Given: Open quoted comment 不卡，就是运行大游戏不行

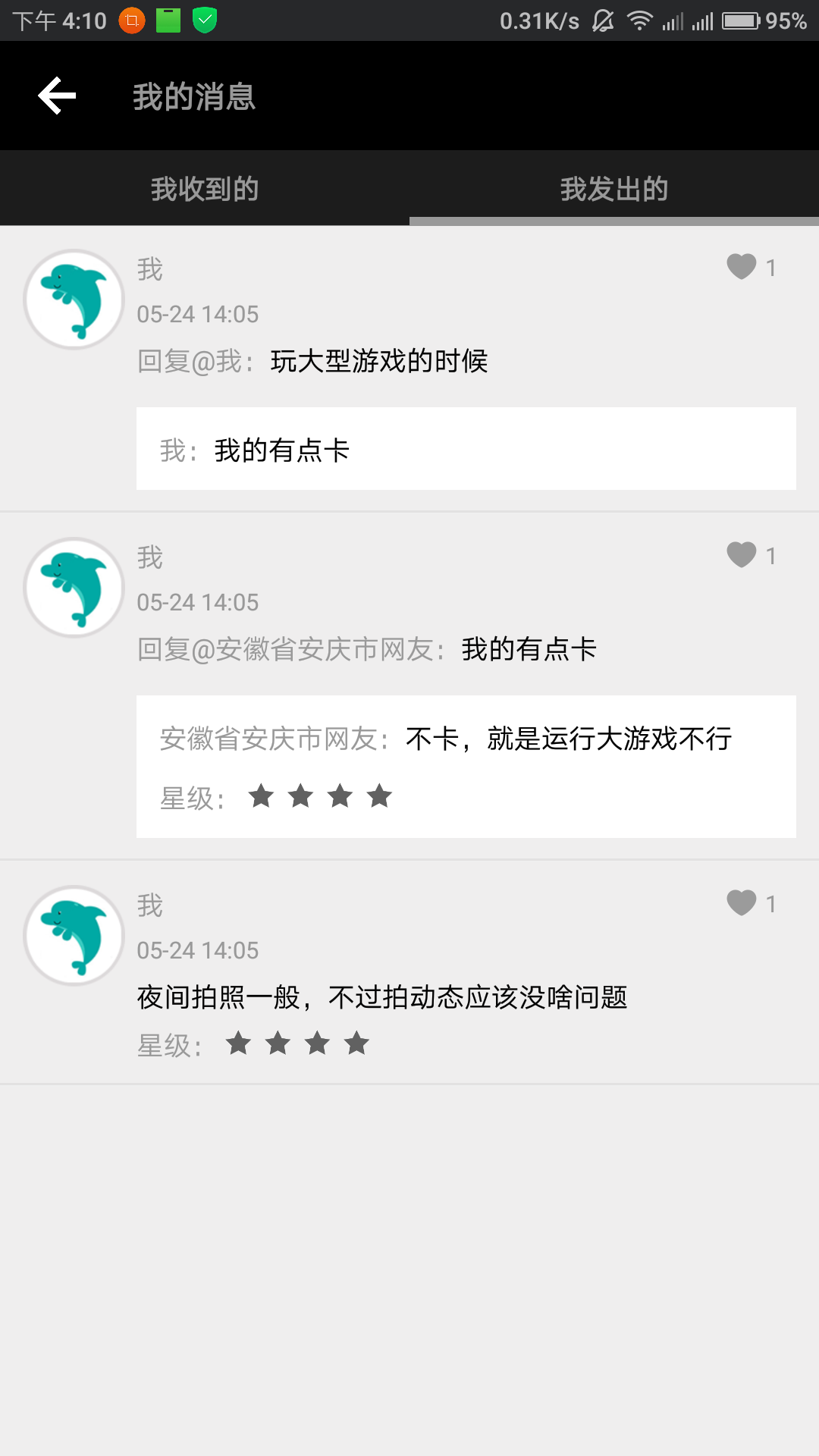Looking at the screenshot, I should click(x=466, y=766).
